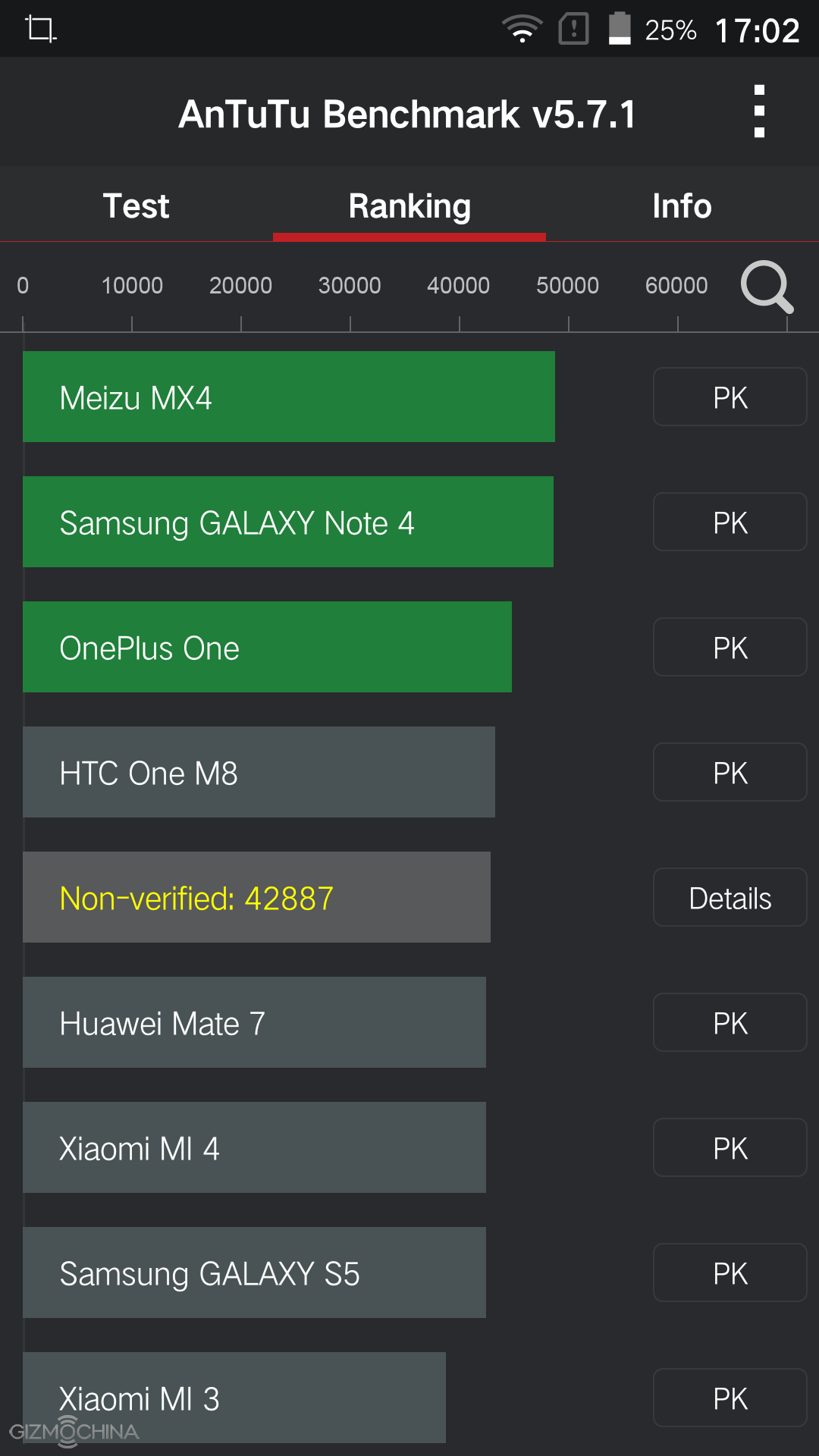View Details of non-verified score
The image size is (819, 1456).
[x=730, y=898]
